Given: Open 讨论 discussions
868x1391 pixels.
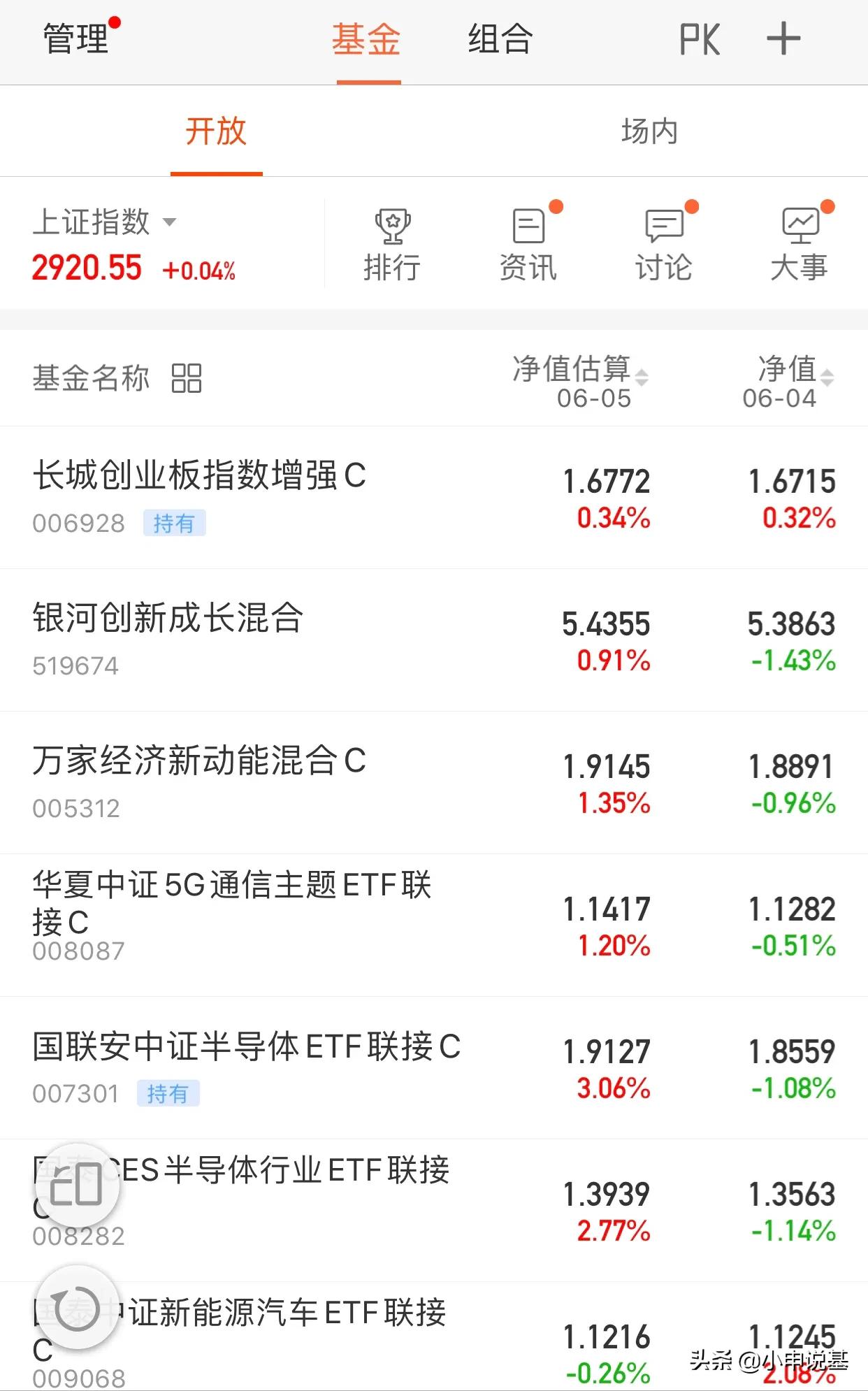Looking at the screenshot, I should coord(664,245).
